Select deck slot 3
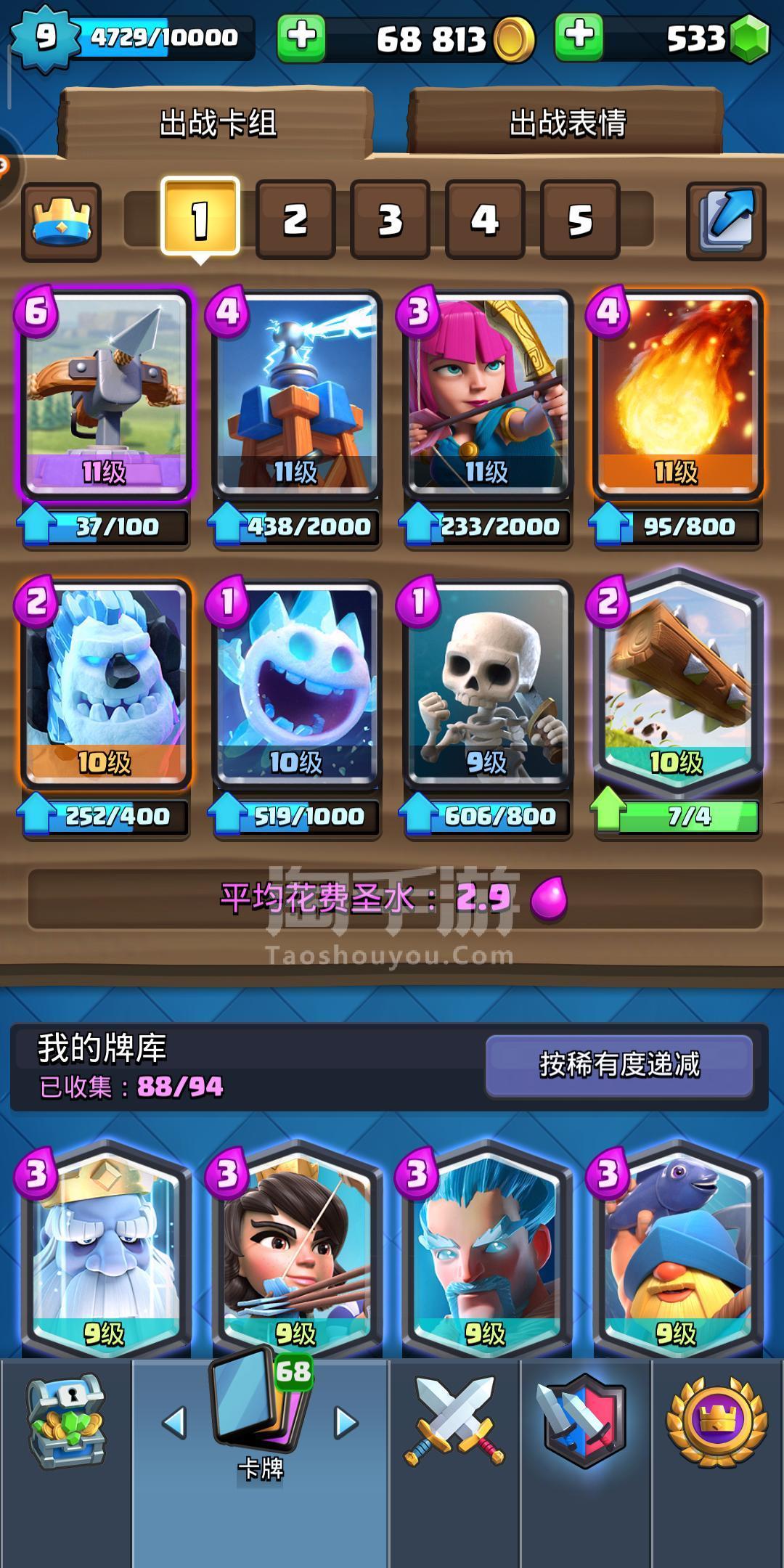Image resolution: width=784 pixels, height=1568 pixels. [x=390, y=219]
